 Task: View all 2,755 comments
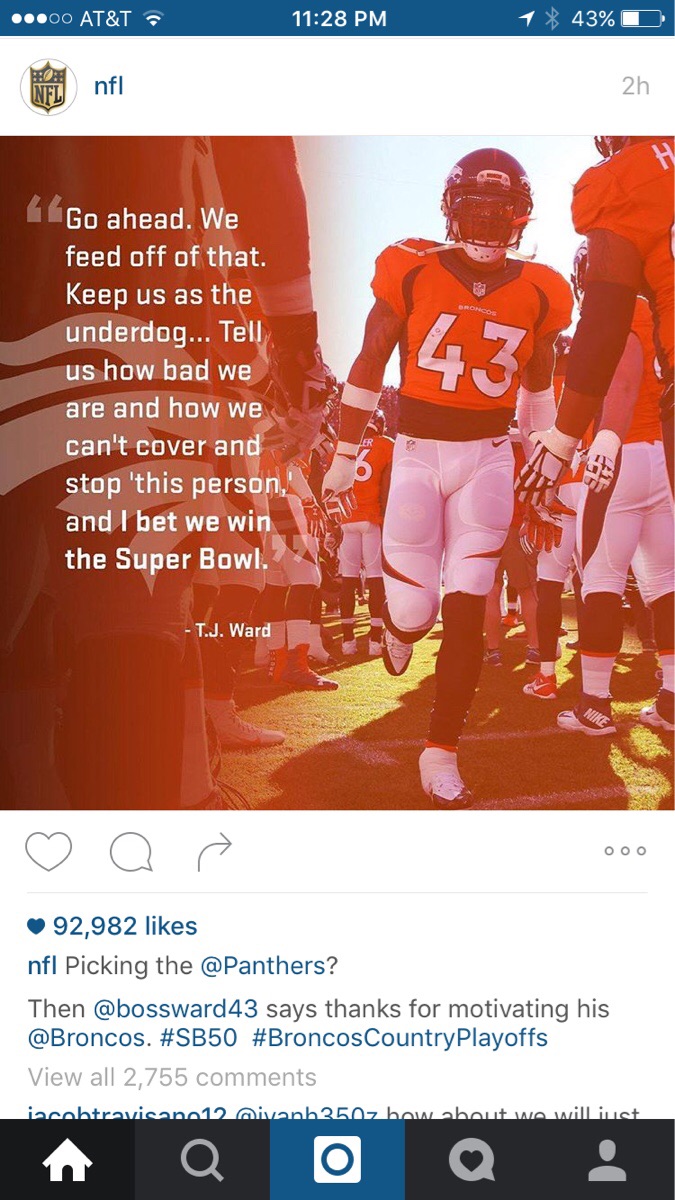click(172, 1077)
